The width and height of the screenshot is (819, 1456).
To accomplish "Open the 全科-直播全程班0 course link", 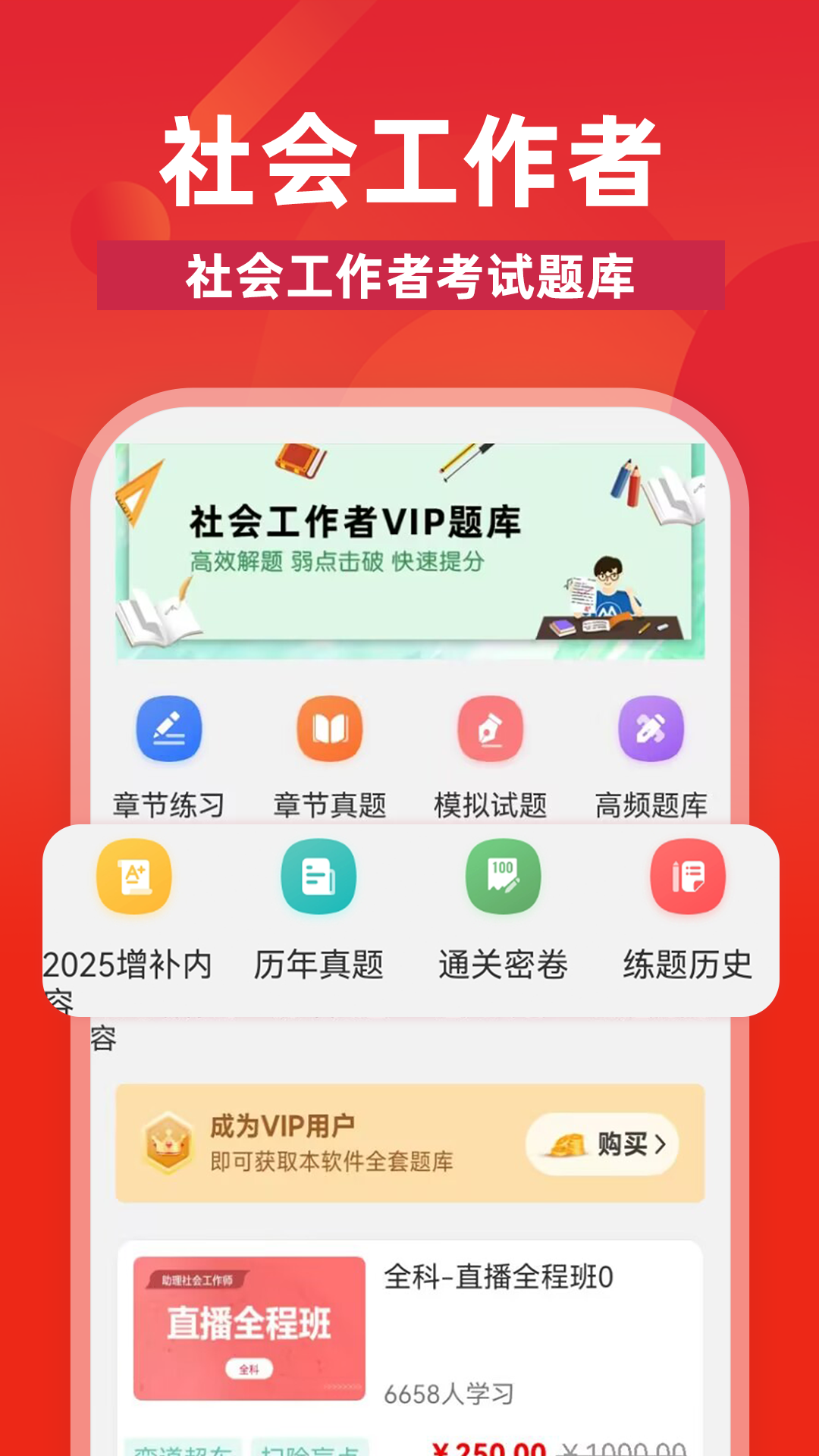I will (x=500, y=1276).
